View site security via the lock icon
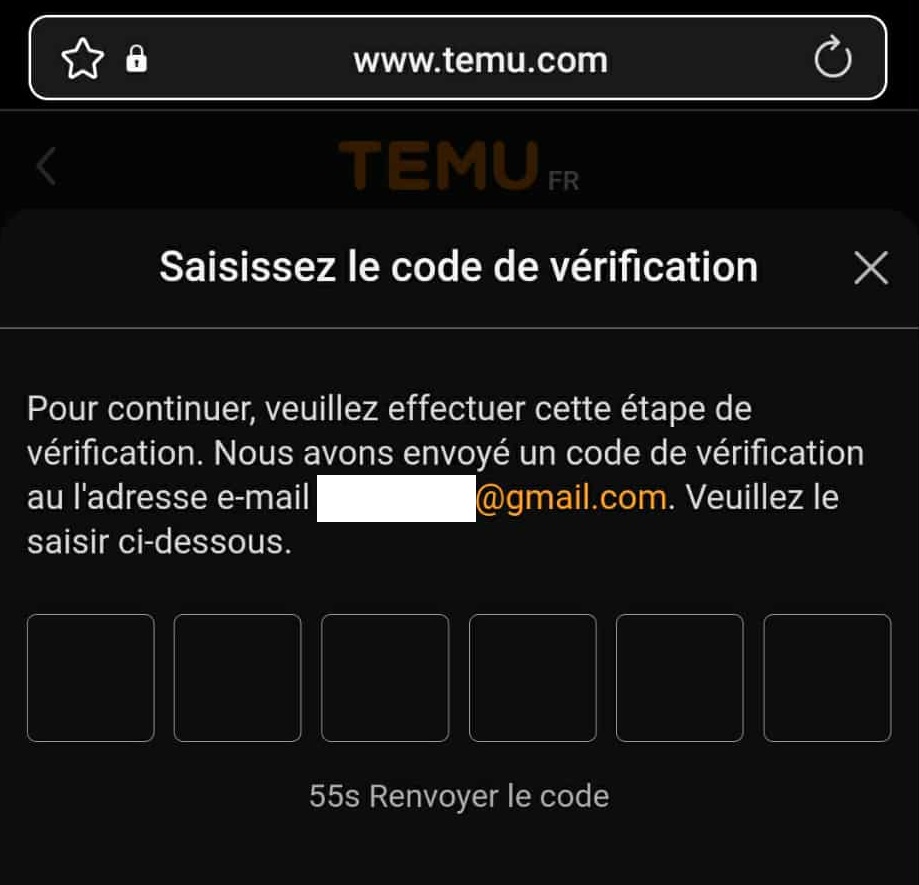This screenshot has height=885, width=919. 136,60
